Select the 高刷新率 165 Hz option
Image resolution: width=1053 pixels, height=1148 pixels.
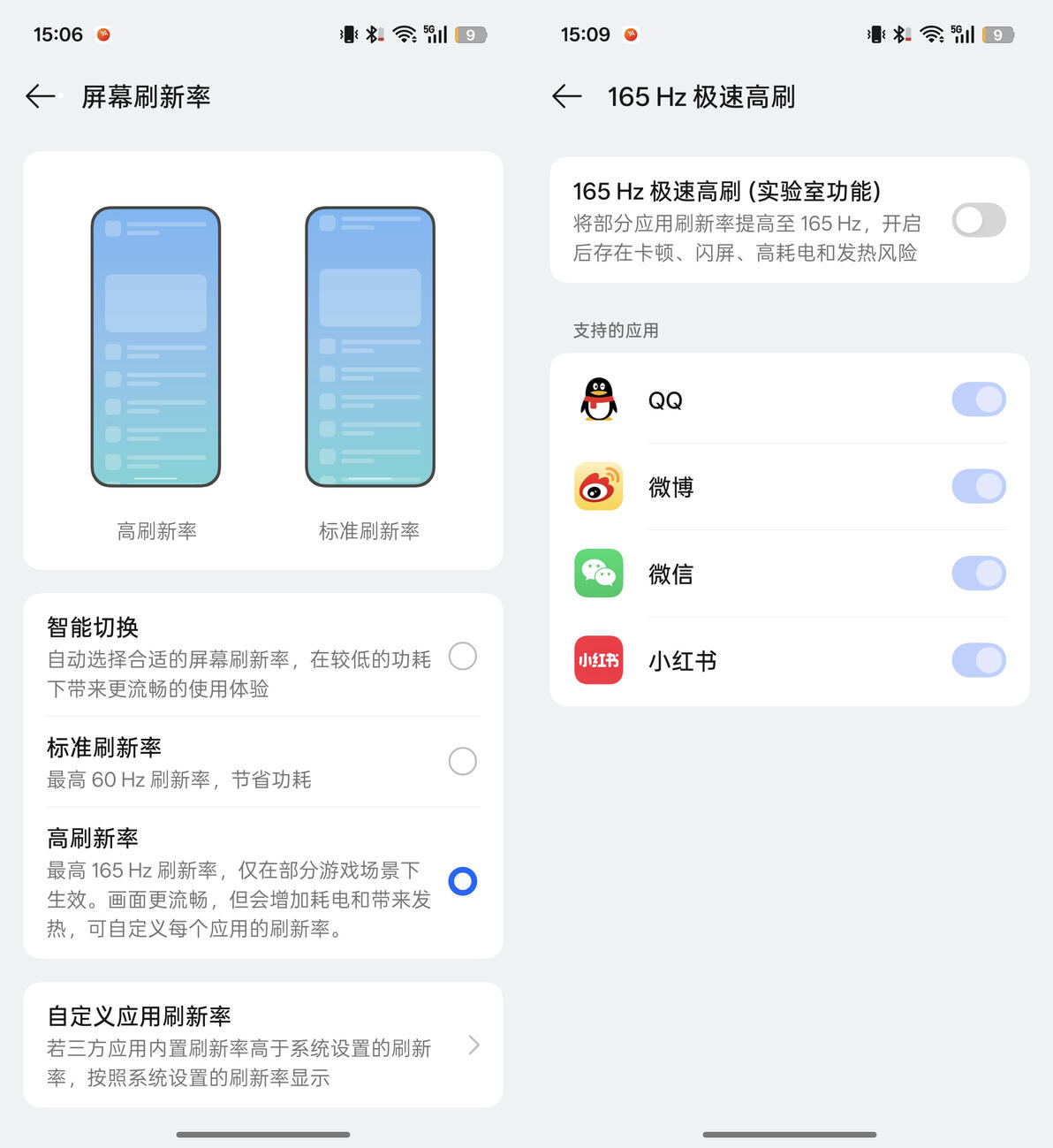click(x=463, y=881)
